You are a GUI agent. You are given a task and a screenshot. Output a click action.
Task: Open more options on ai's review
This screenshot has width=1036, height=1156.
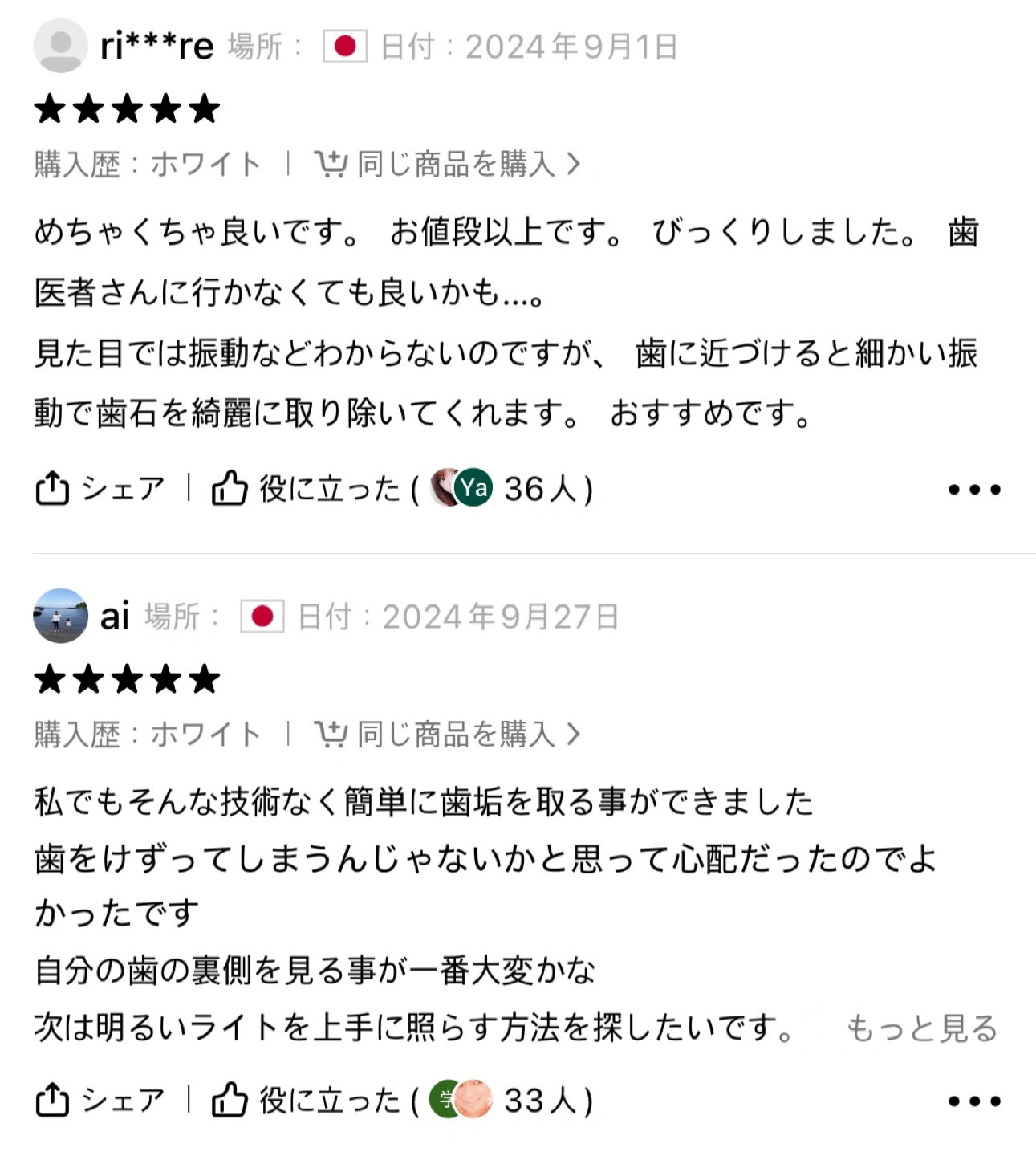click(973, 1101)
